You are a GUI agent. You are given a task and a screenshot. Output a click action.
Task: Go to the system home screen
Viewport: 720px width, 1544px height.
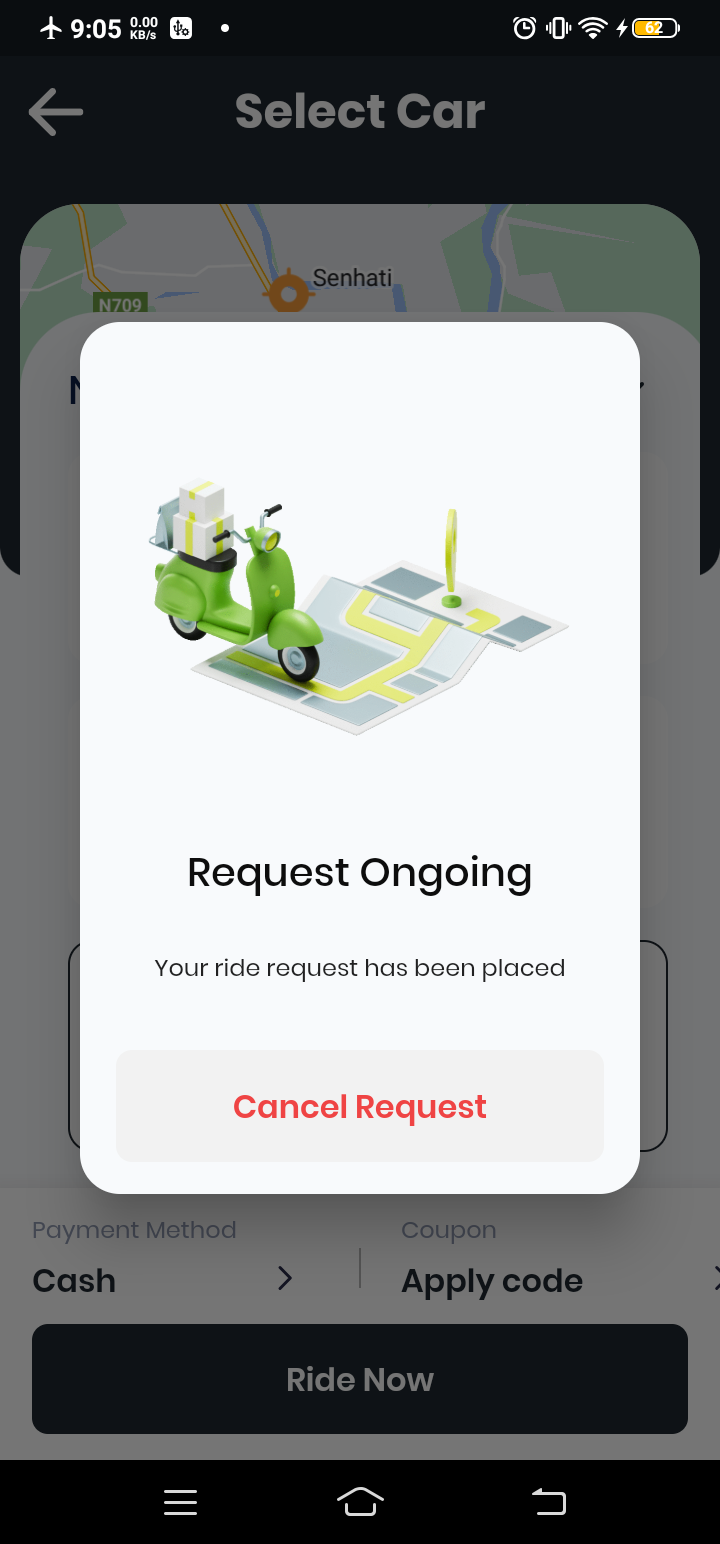pos(360,1501)
